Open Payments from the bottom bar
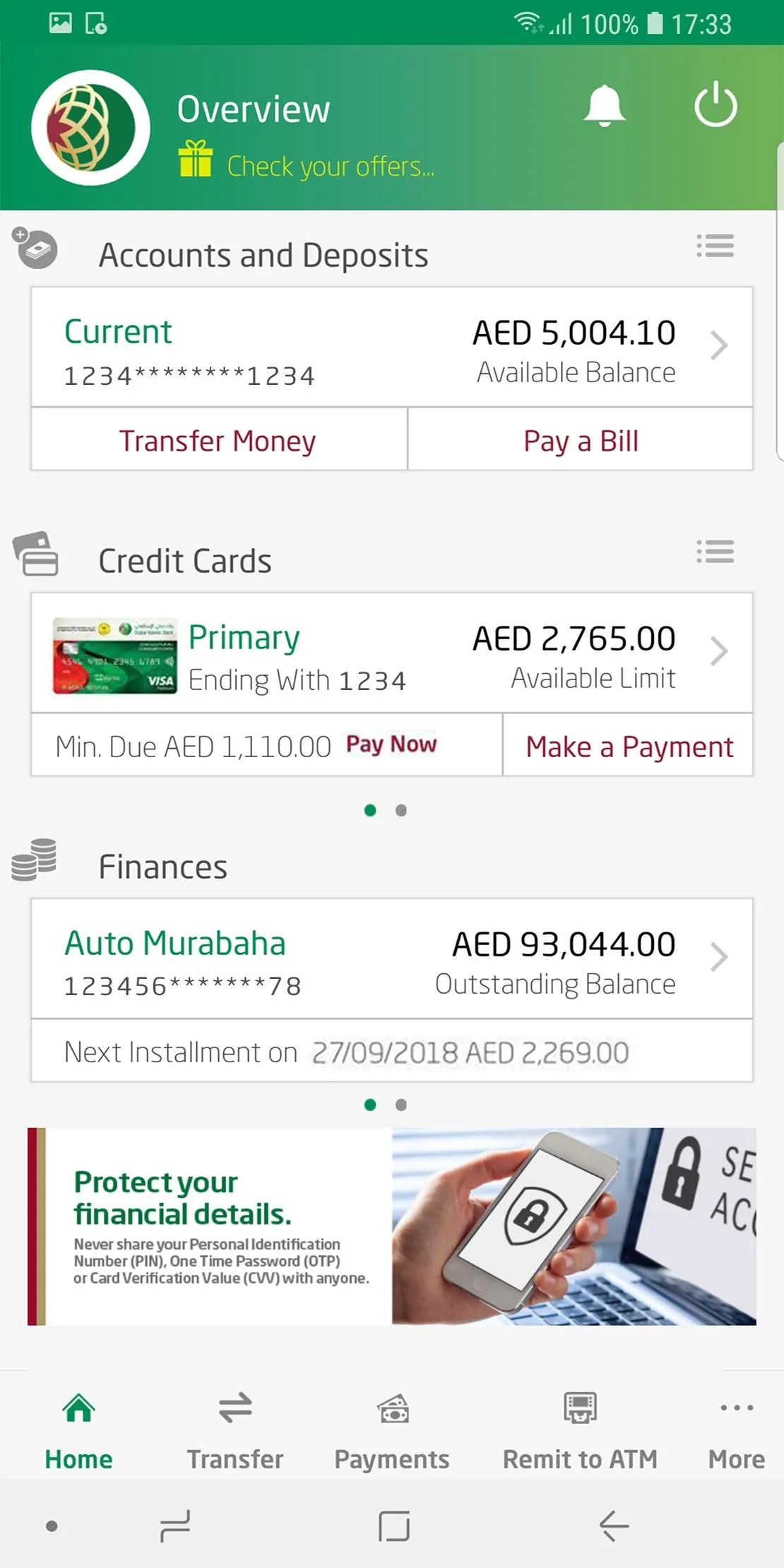 click(x=391, y=1427)
